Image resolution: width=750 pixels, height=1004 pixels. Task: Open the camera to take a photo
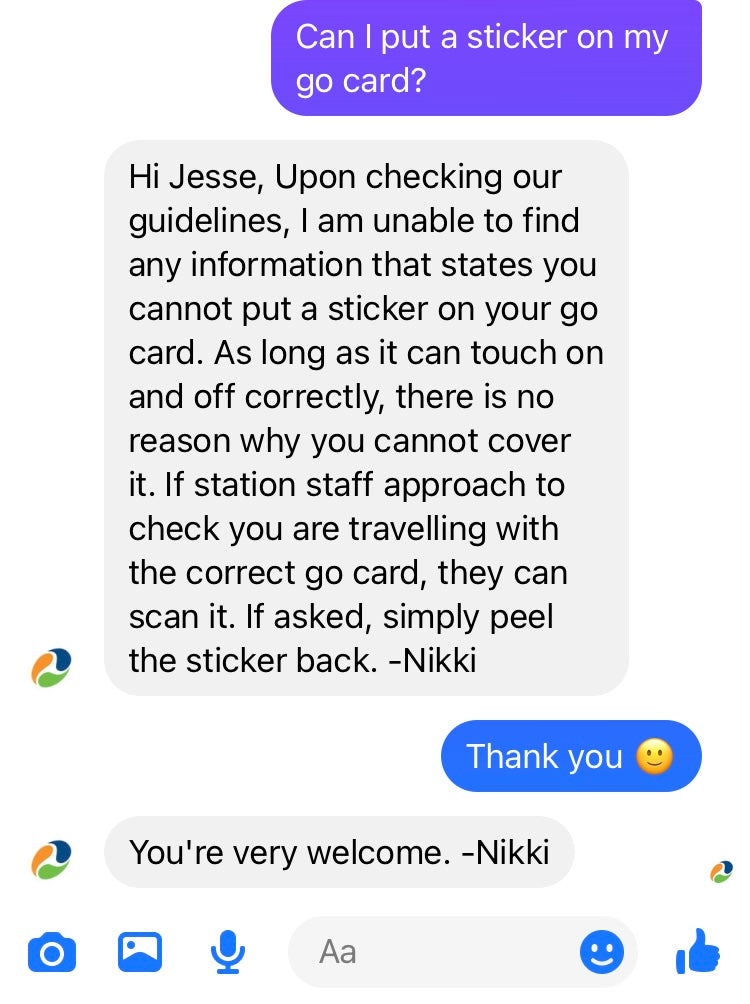pos(51,952)
